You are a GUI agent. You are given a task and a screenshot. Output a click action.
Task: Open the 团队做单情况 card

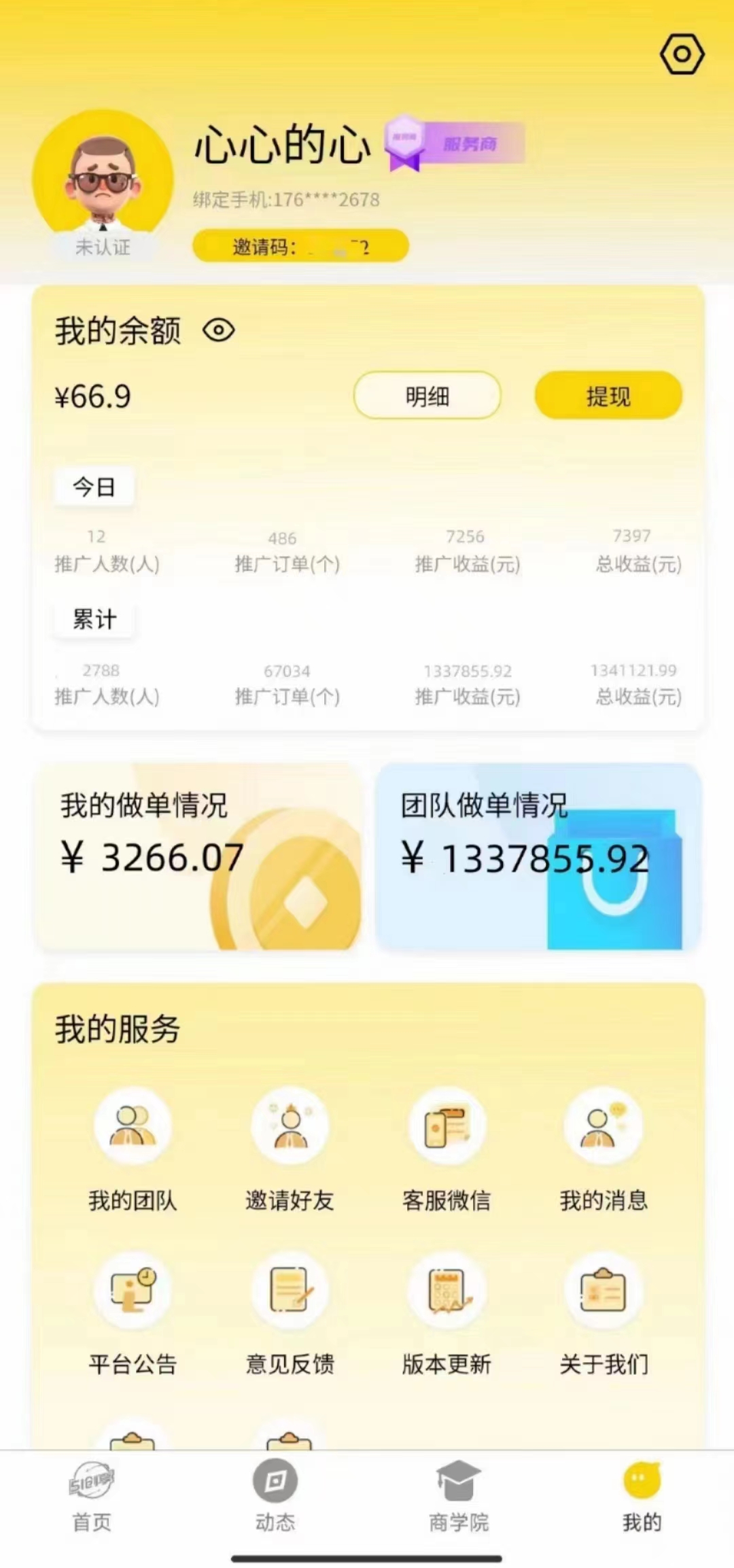538,856
